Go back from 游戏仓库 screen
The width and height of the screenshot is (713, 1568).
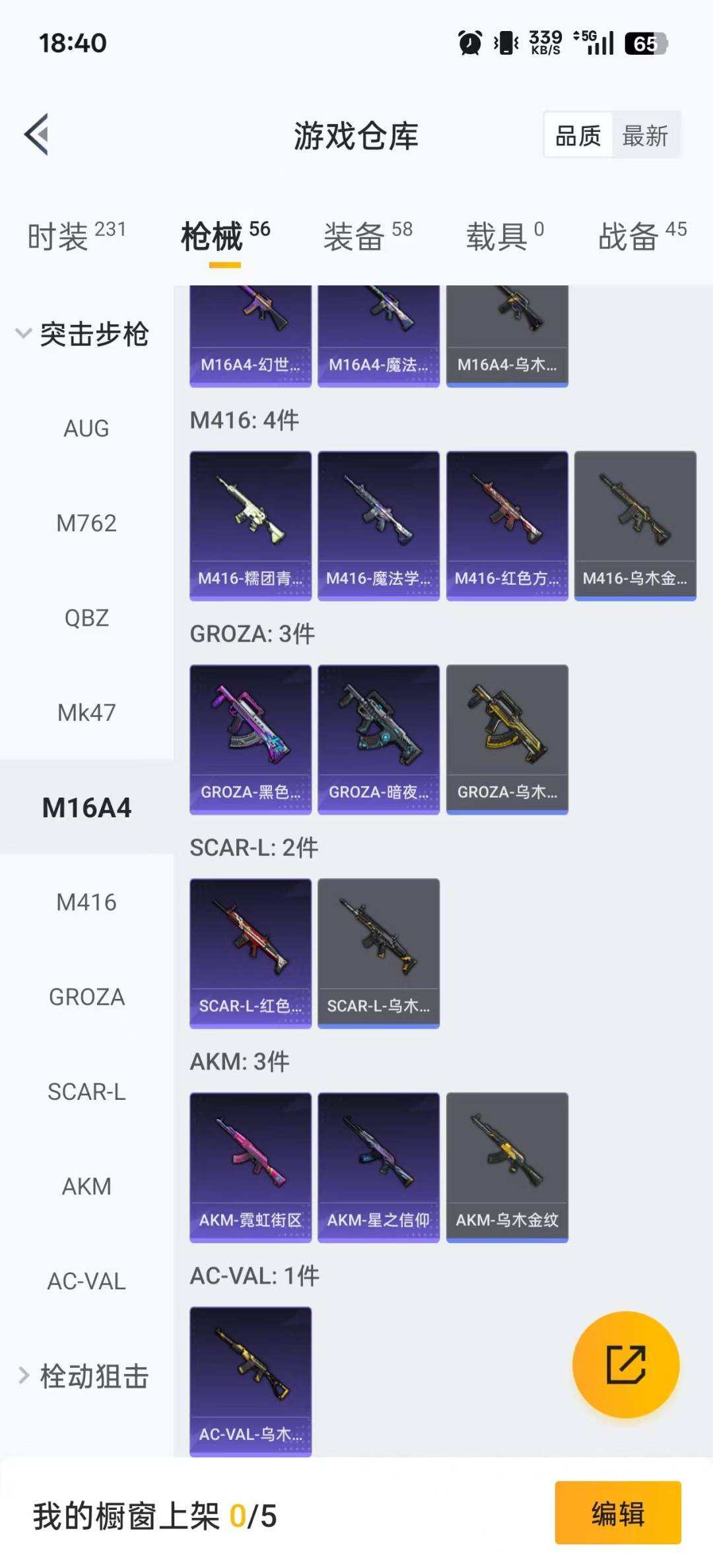[x=37, y=135]
